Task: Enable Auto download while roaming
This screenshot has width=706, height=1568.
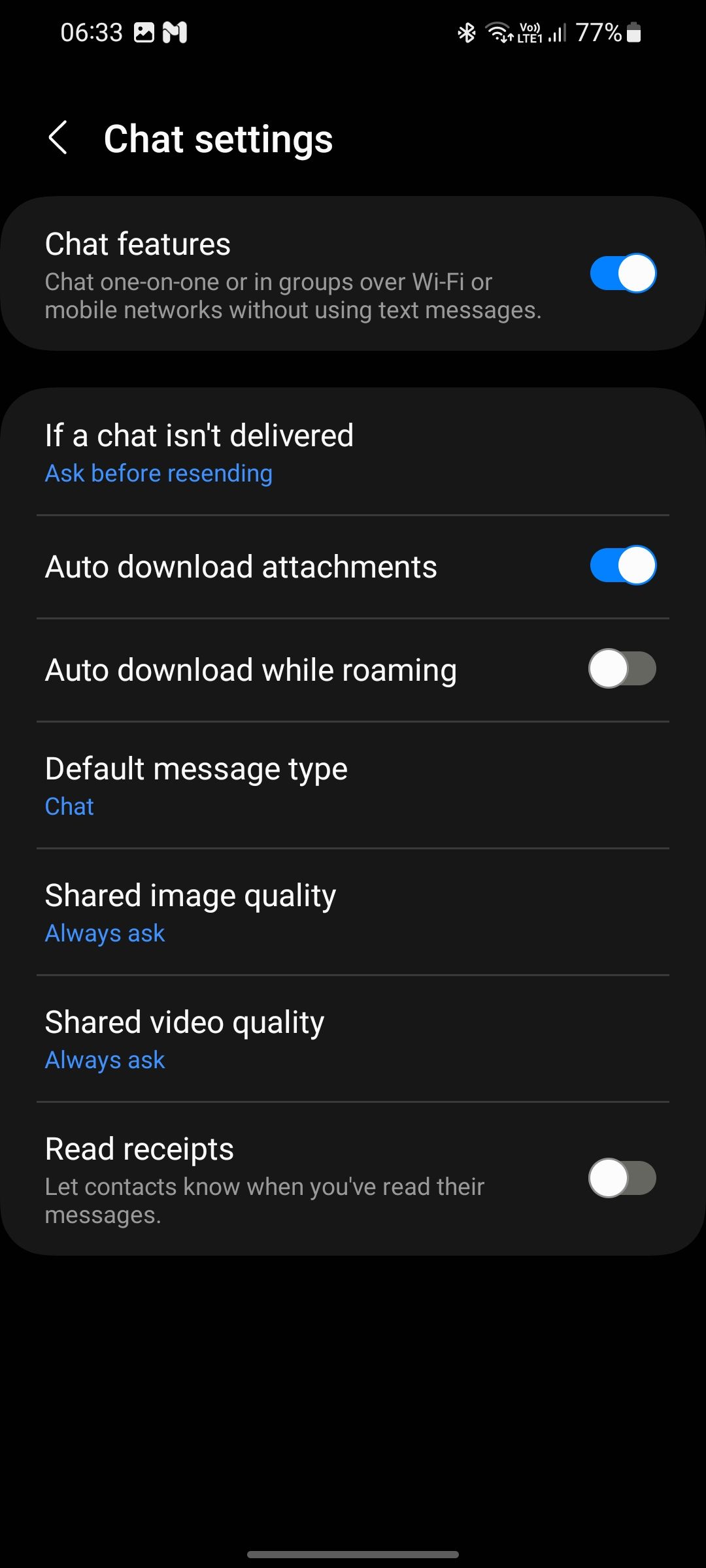Action: [x=622, y=668]
